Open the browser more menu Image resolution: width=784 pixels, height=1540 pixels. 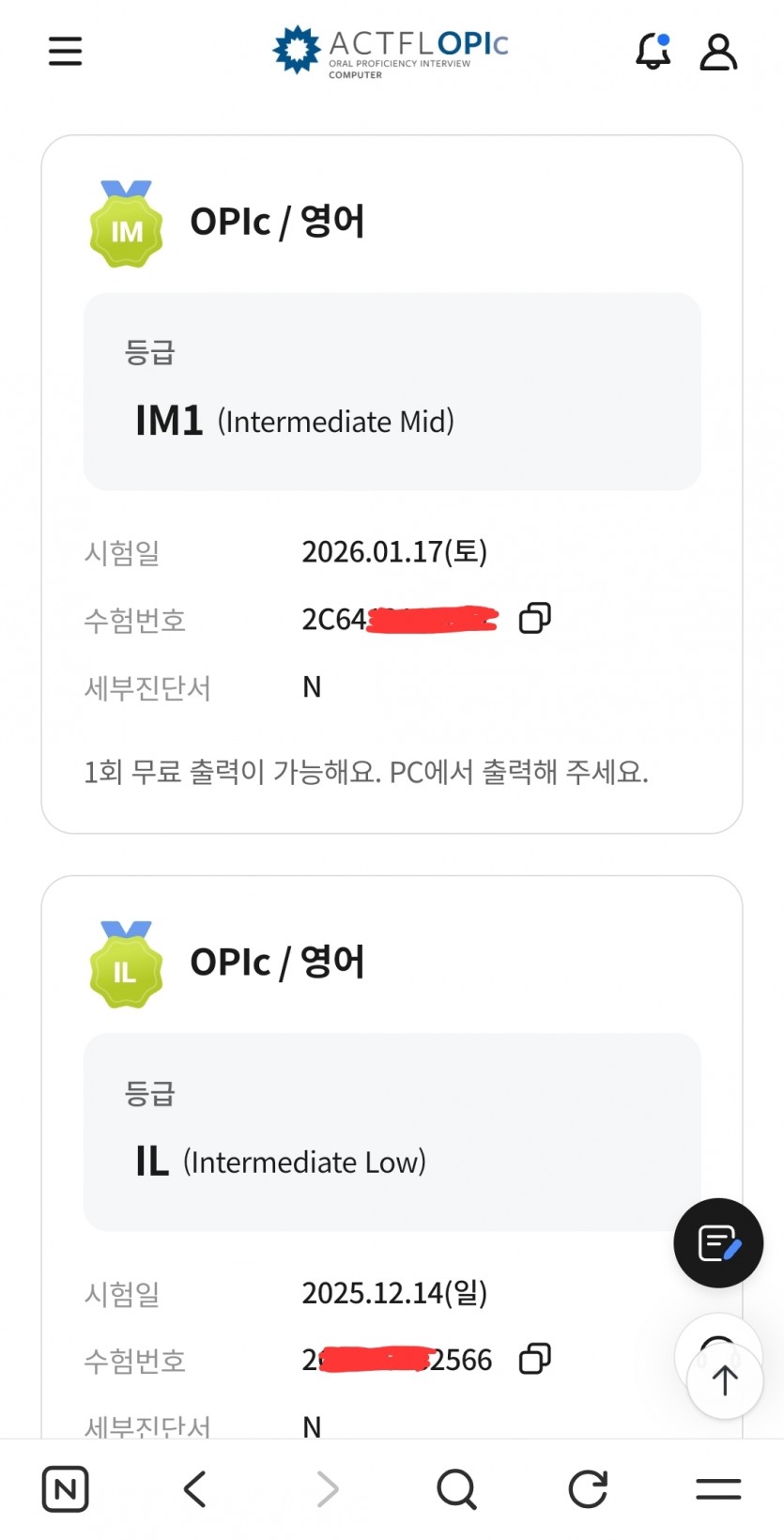tap(718, 1489)
